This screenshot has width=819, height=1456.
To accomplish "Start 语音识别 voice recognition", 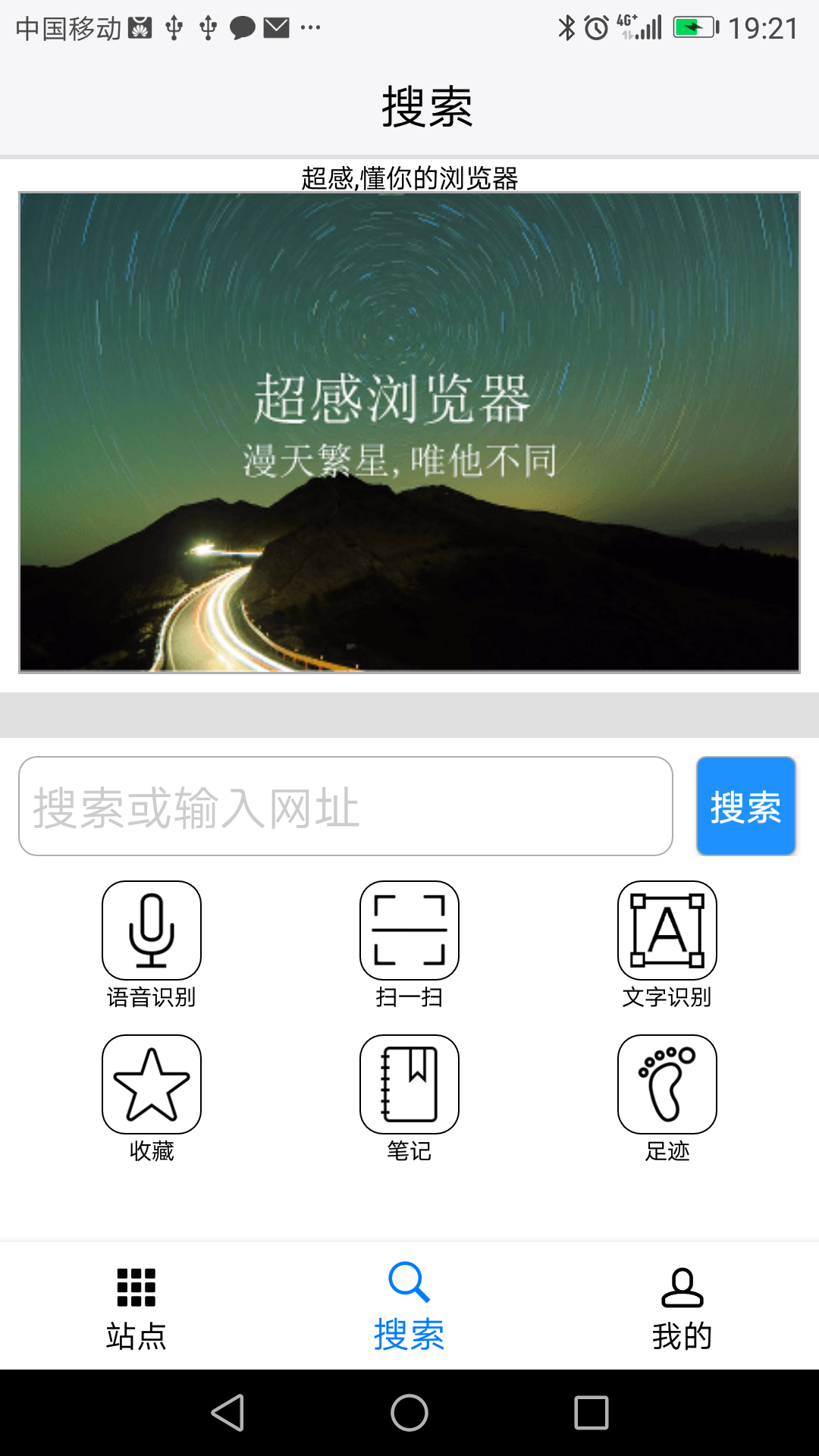I will point(152,930).
